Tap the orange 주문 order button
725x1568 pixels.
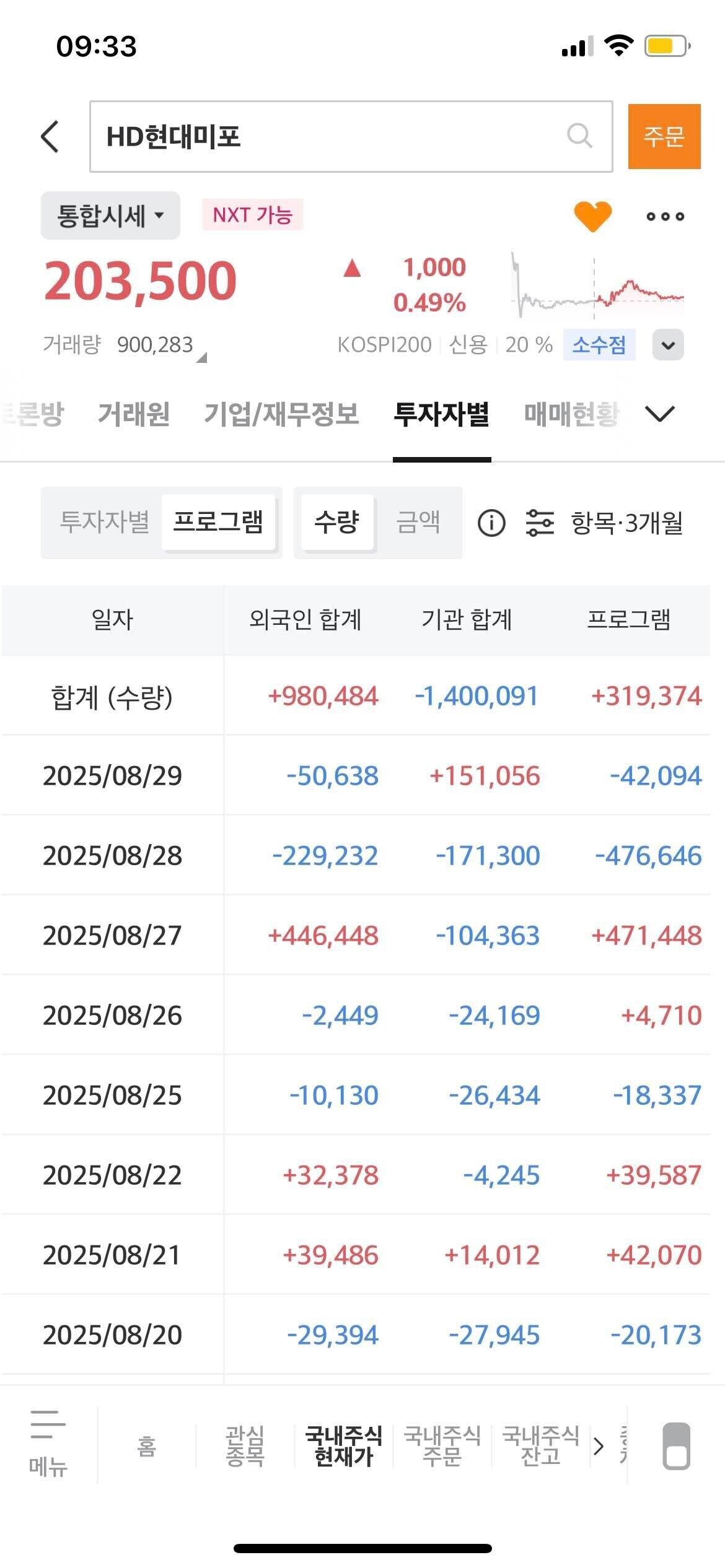coord(664,136)
